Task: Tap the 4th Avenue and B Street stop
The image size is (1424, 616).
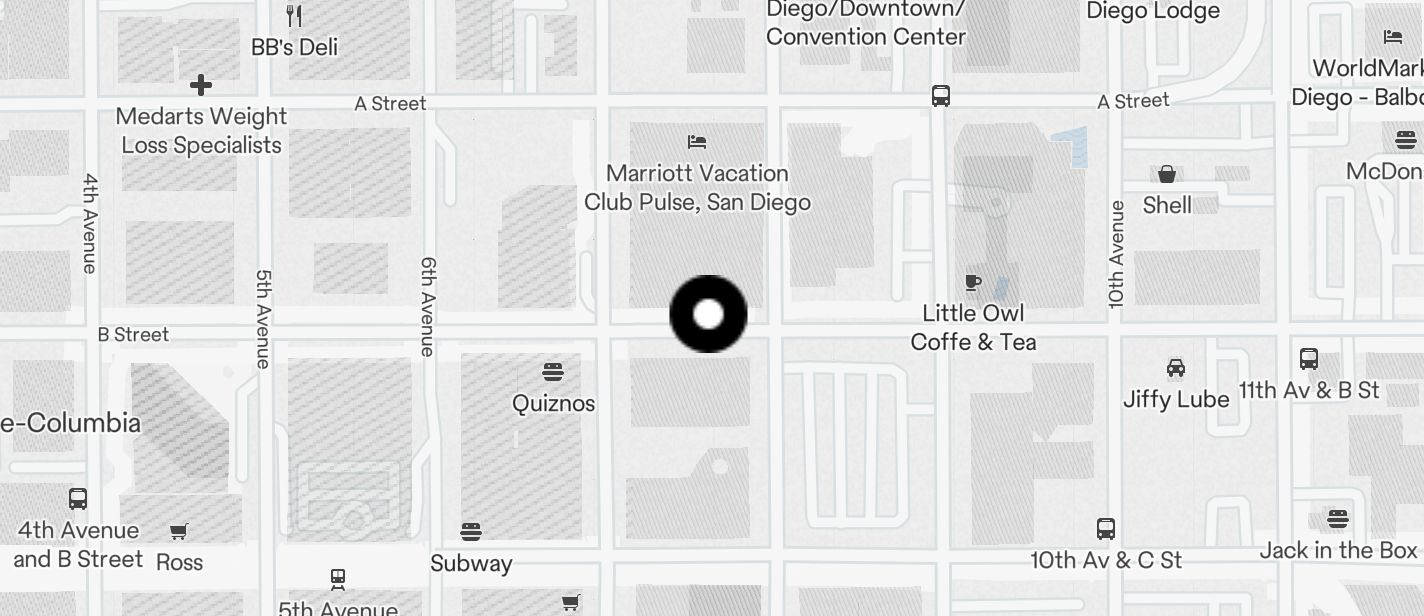Action: (78, 498)
